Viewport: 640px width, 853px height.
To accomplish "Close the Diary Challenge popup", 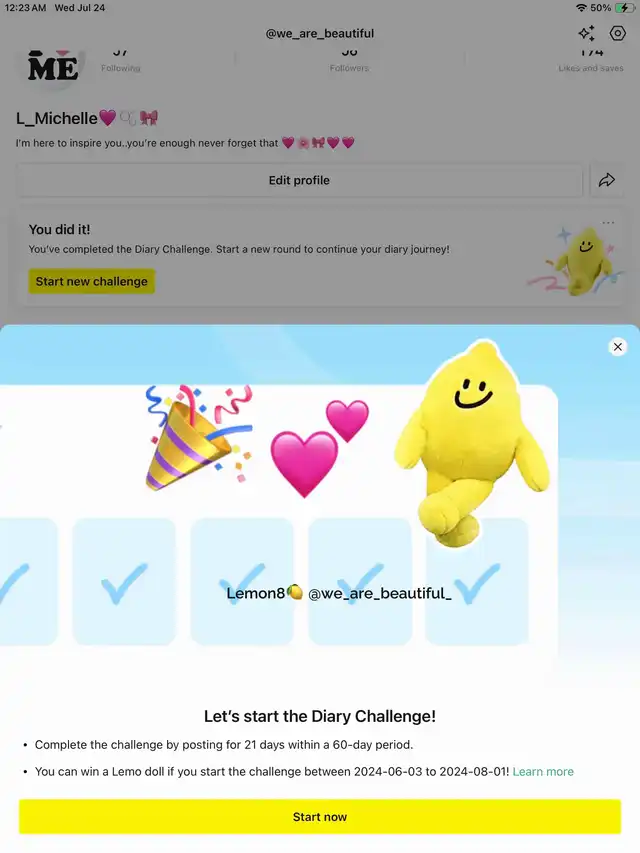I will 618,346.
